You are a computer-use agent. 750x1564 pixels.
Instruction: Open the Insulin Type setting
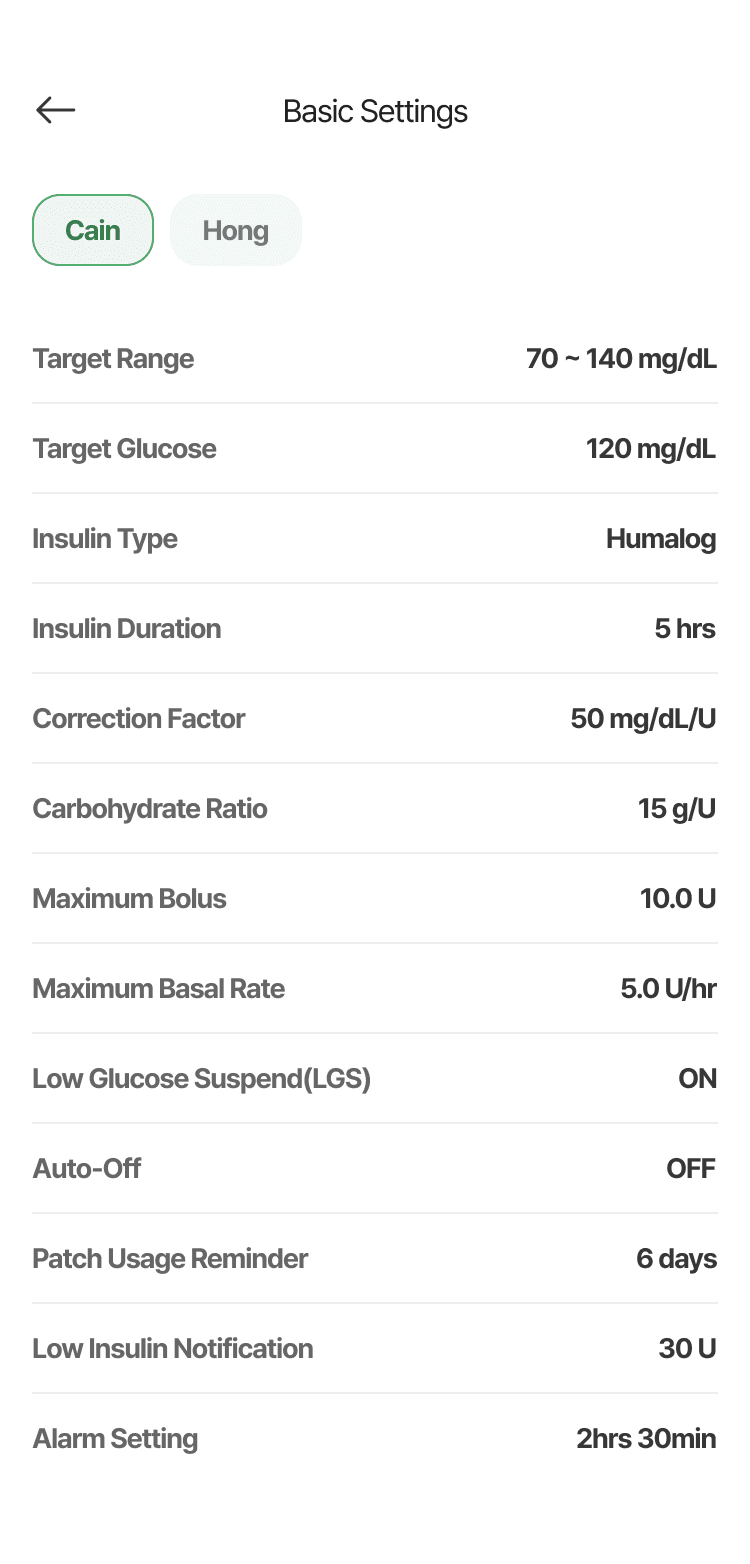point(374,539)
